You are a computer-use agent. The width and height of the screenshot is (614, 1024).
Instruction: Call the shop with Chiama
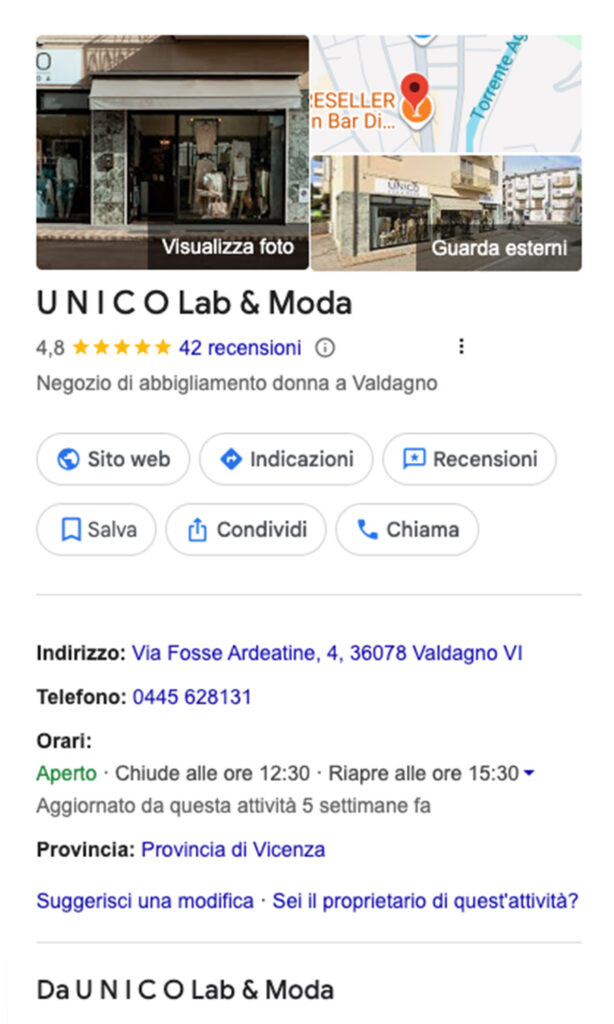pyautogui.click(x=407, y=529)
